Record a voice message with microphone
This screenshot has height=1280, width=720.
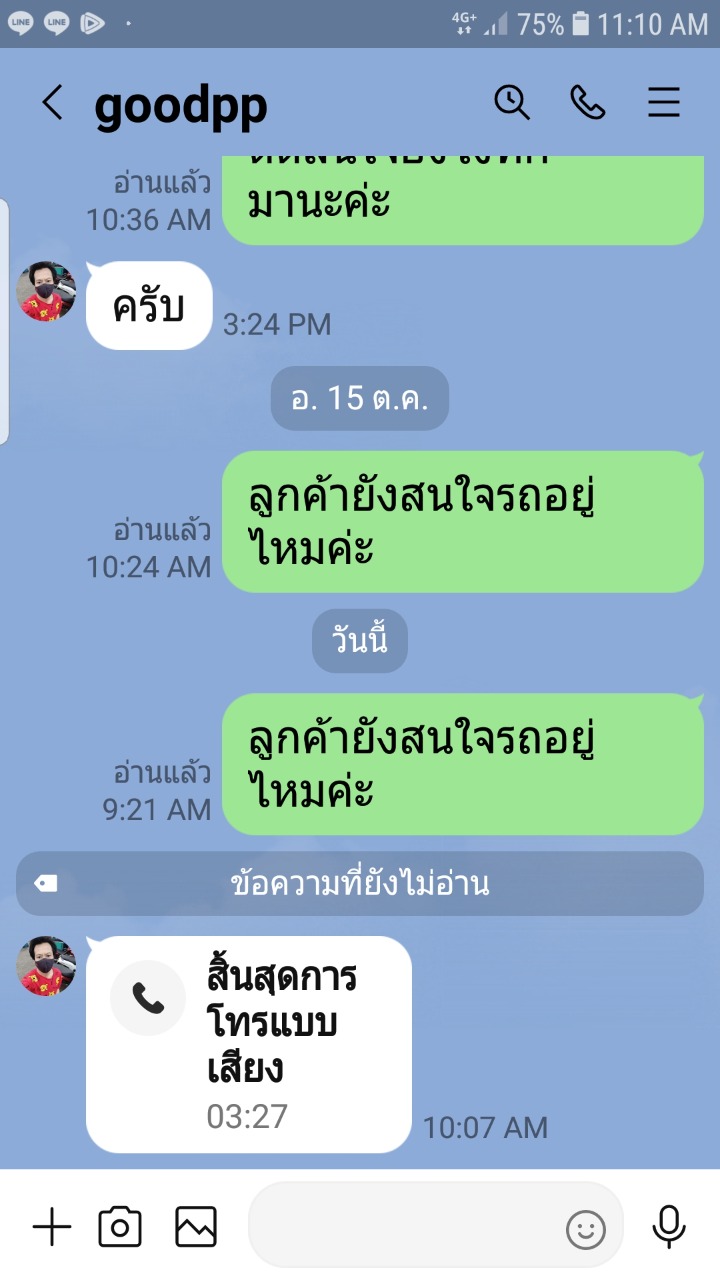[668, 1226]
